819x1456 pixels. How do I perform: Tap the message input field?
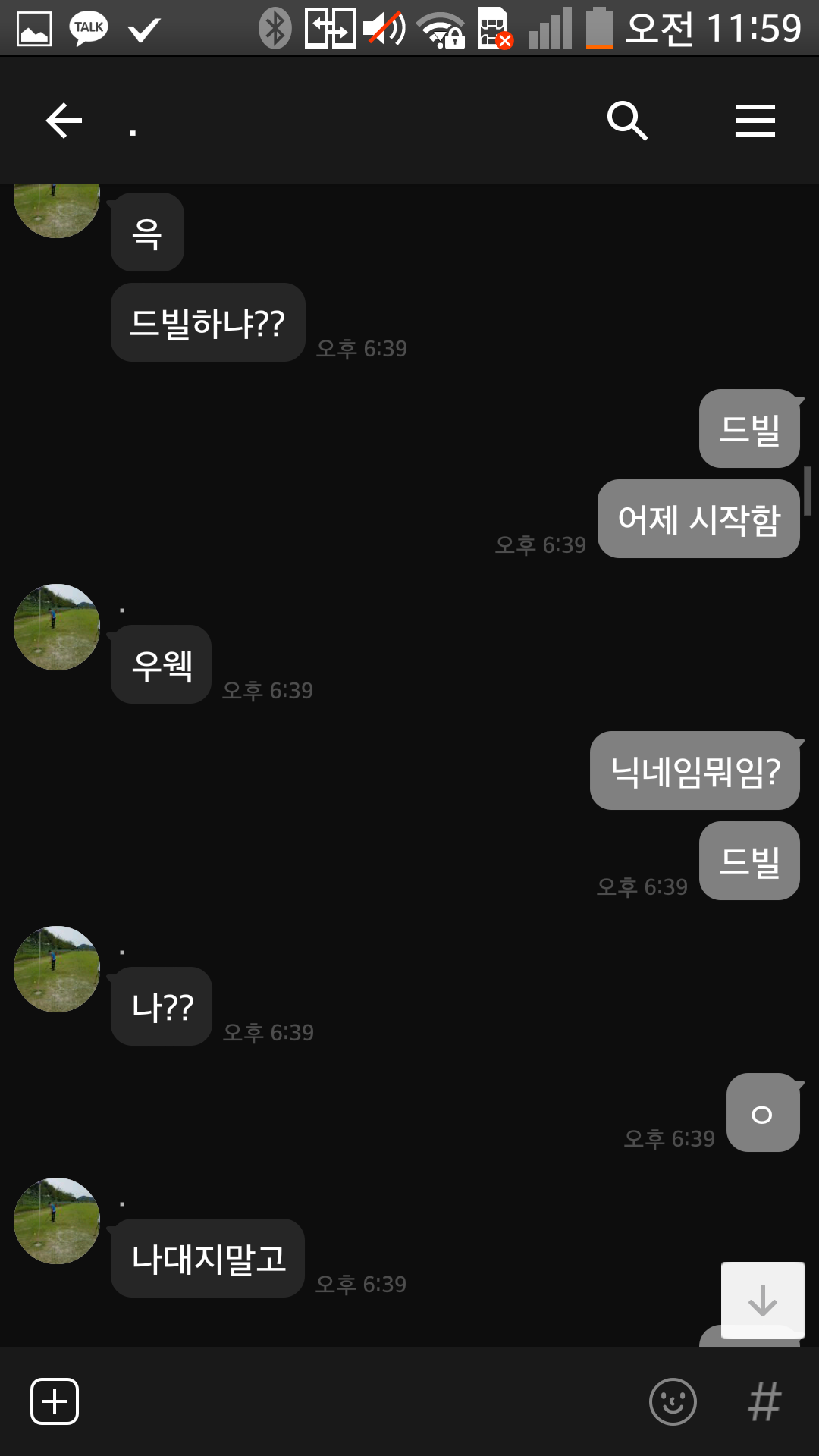(x=356, y=1401)
